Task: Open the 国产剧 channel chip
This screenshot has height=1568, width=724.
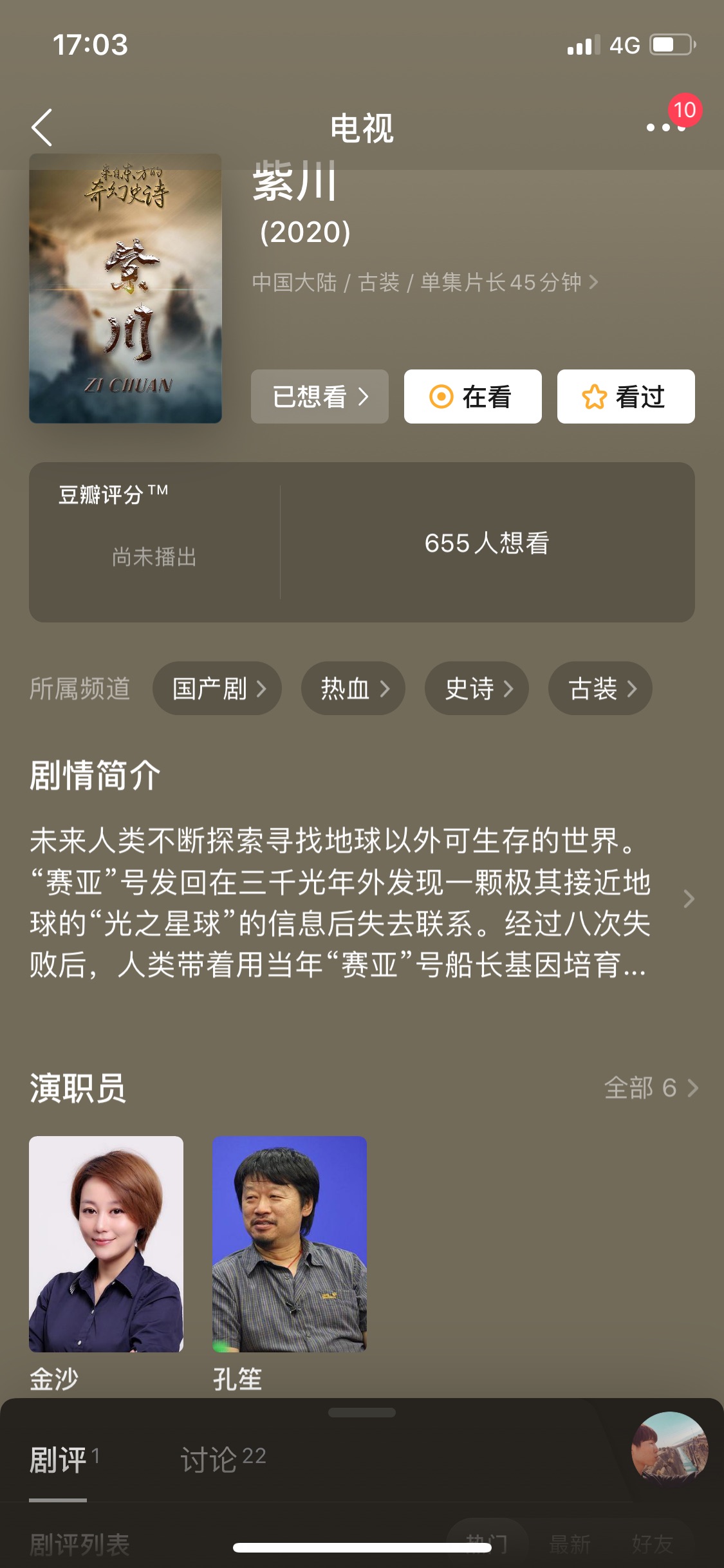Action: coord(217,688)
